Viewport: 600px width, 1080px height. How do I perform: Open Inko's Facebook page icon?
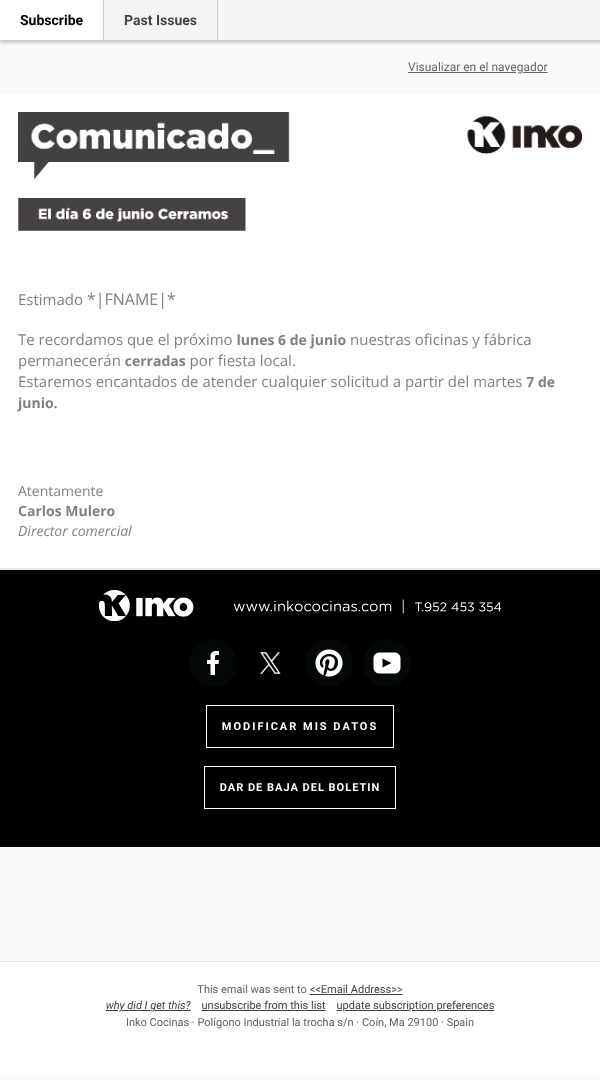(213, 663)
